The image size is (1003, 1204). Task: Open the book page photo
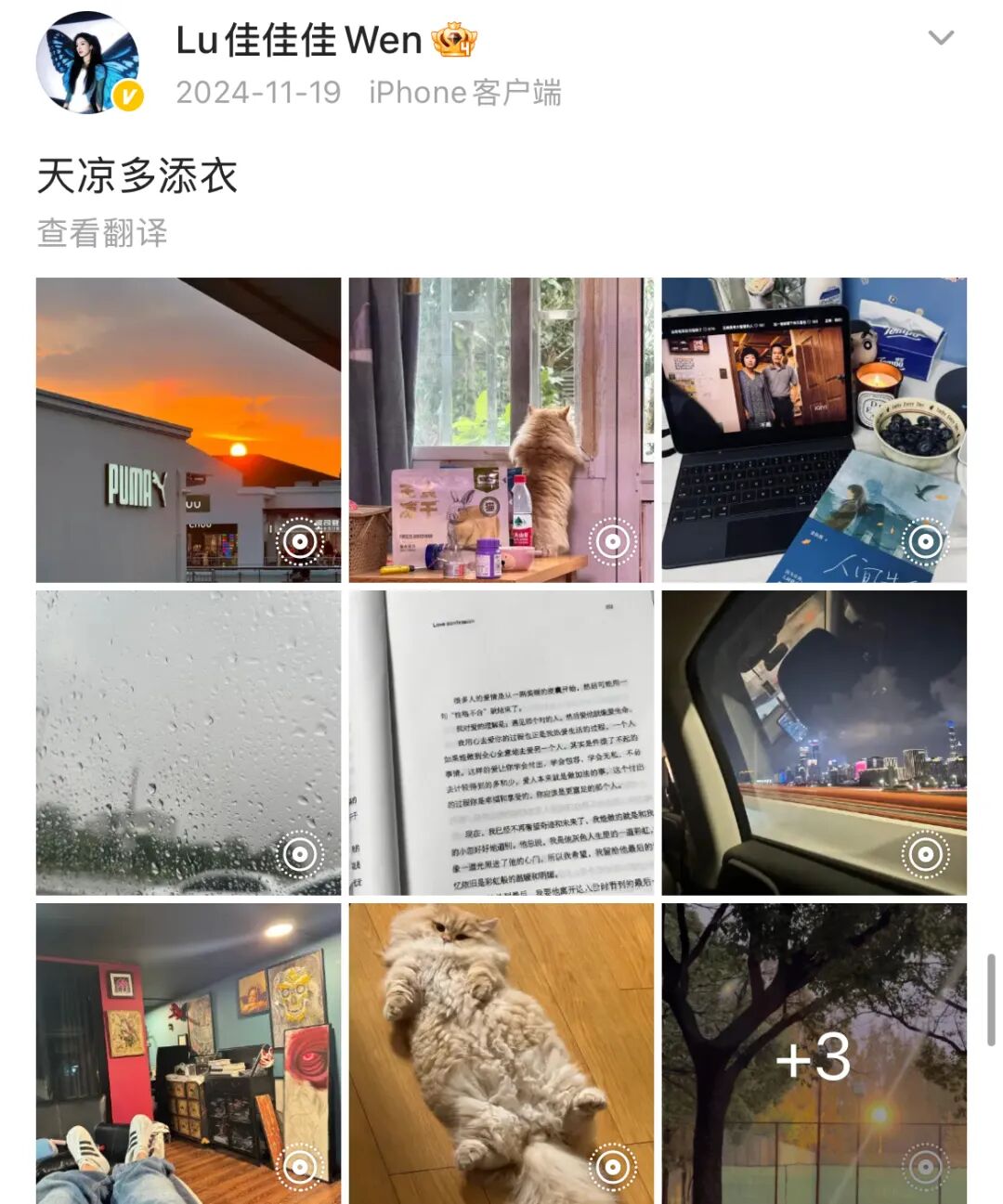tap(501, 743)
